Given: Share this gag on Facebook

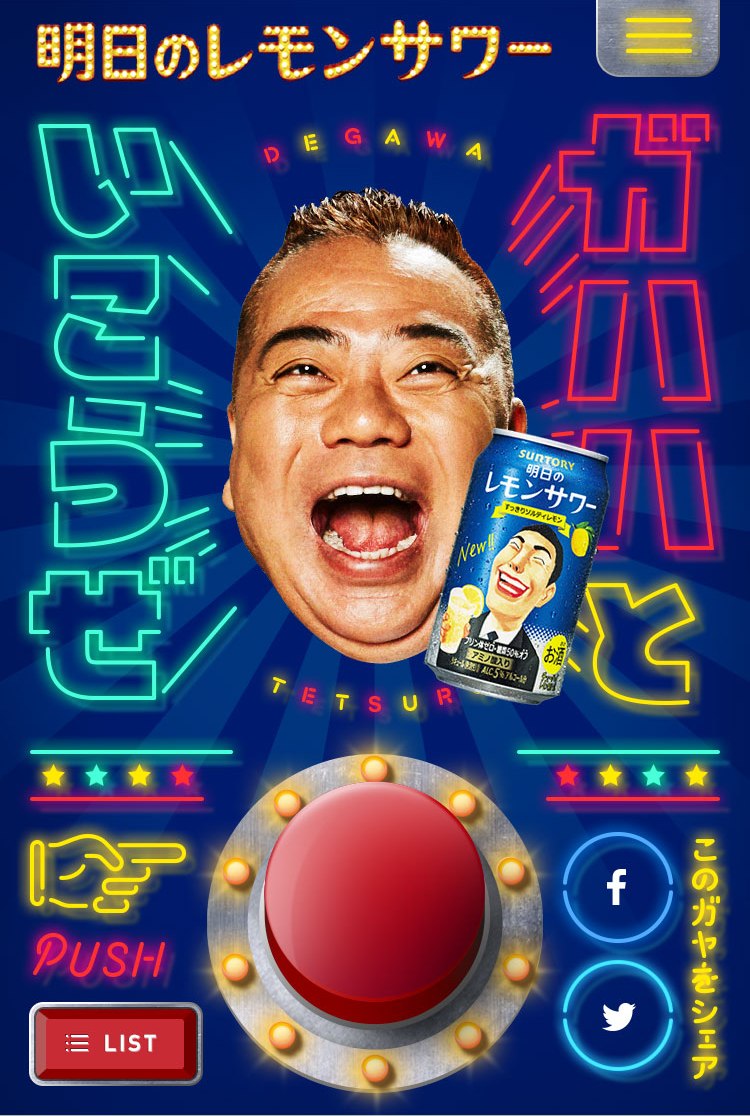Looking at the screenshot, I should 617,887.
